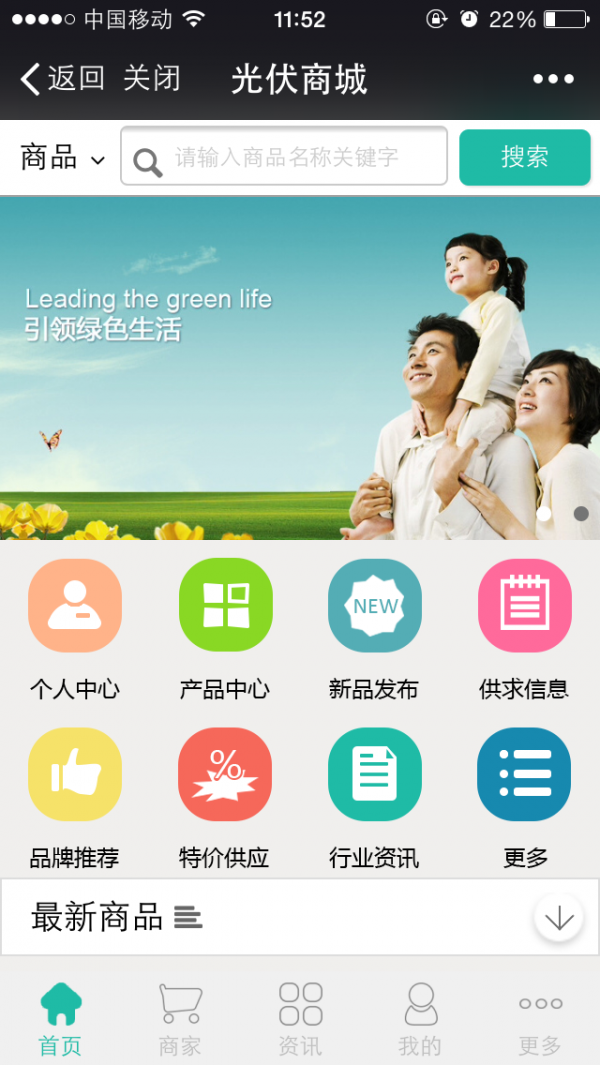
Task: Focus the product name search field
Action: pyautogui.click(x=285, y=157)
